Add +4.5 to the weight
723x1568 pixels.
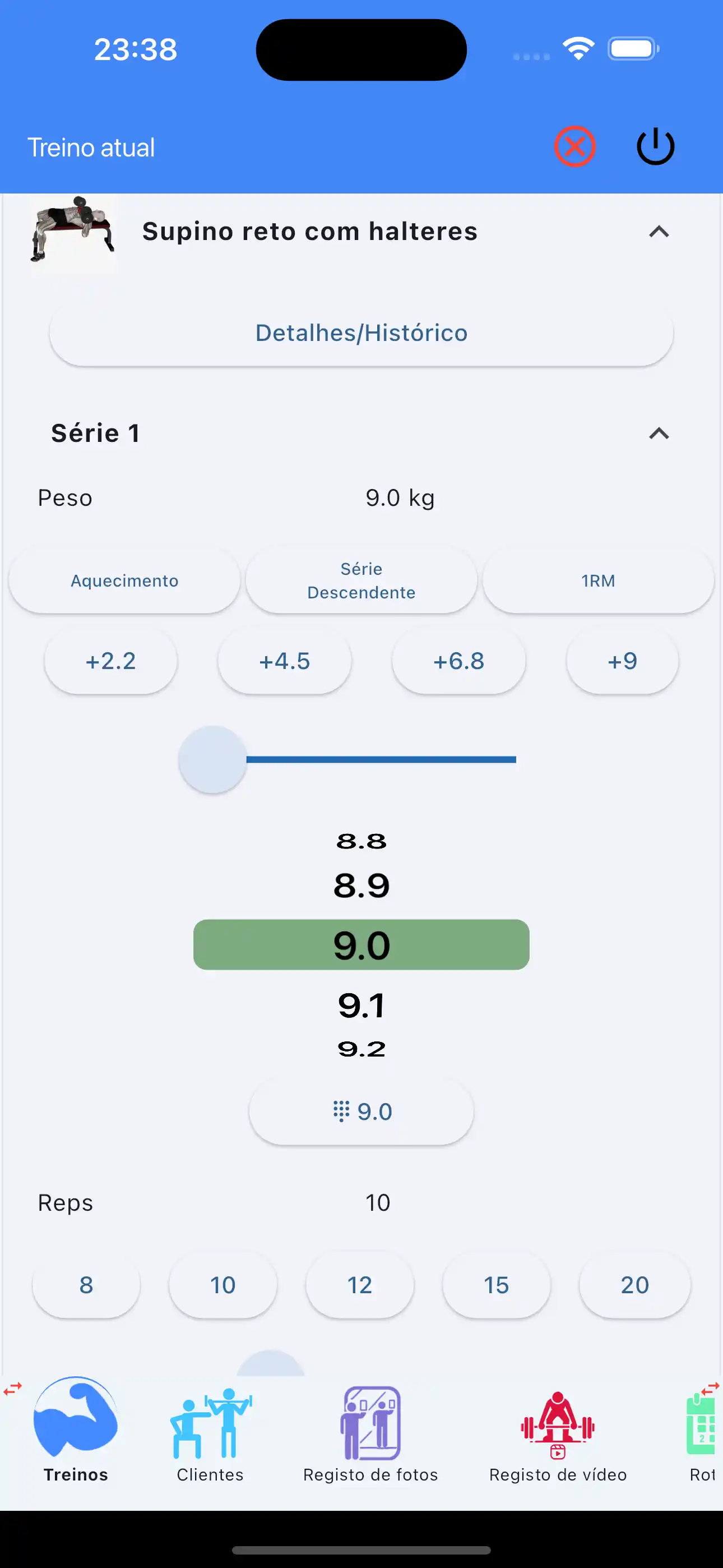[x=284, y=661]
